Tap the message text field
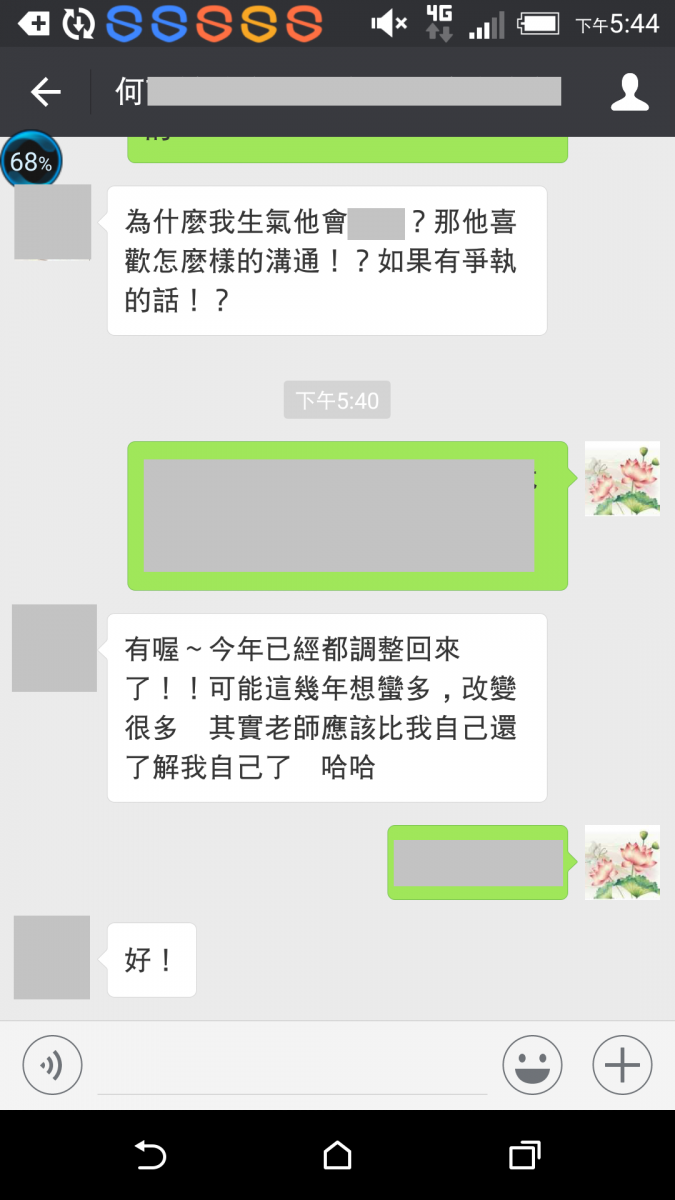The width and height of the screenshot is (675, 1200). (292, 1068)
